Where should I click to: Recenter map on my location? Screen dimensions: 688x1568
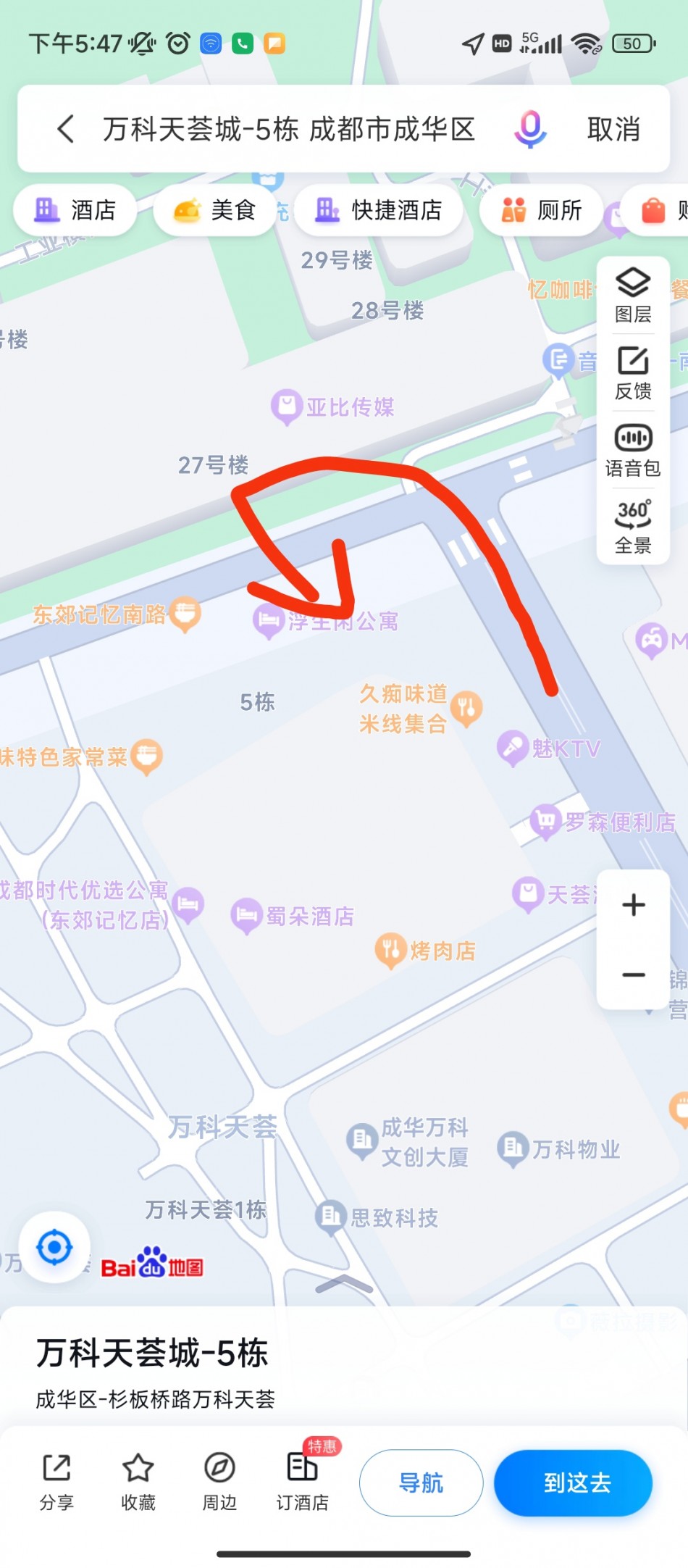click(54, 1247)
